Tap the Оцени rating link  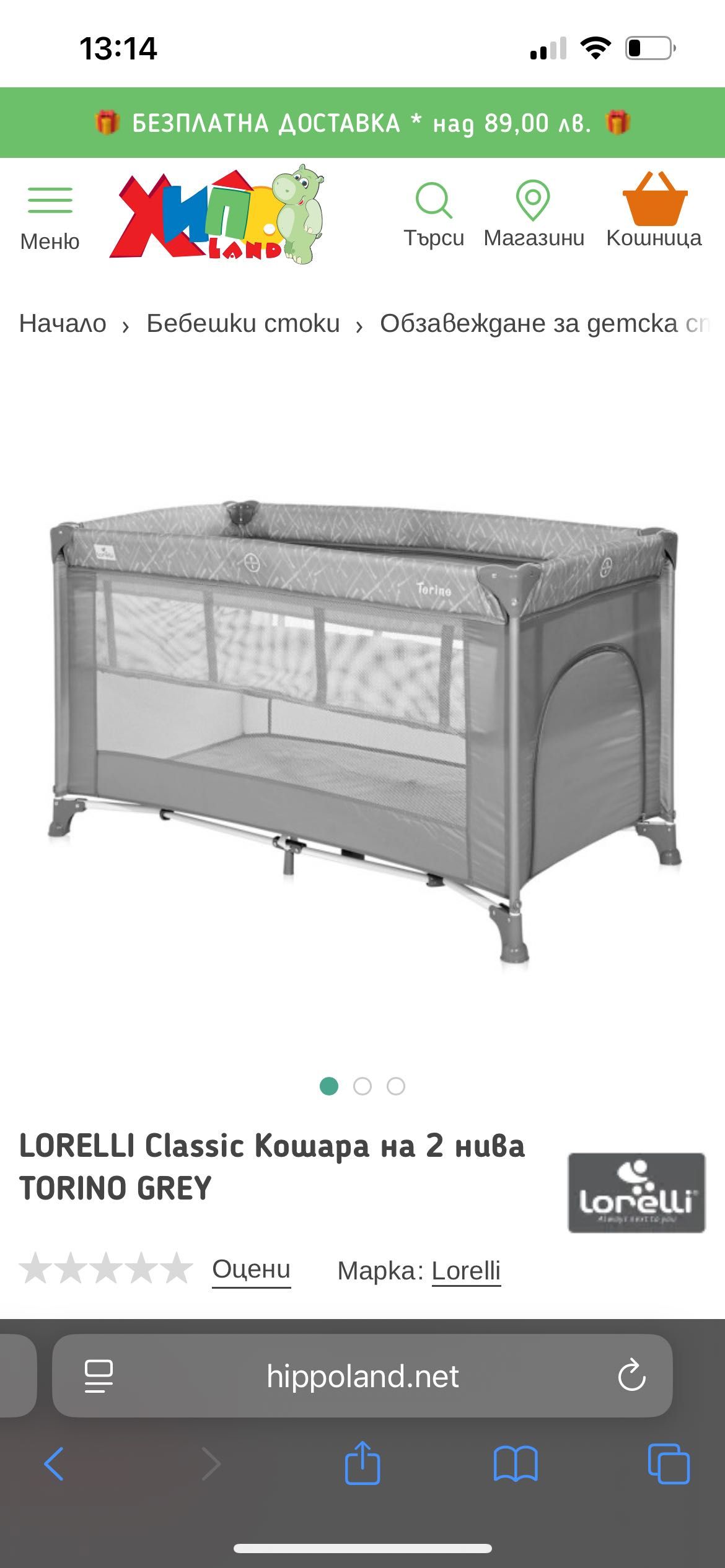251,1269
